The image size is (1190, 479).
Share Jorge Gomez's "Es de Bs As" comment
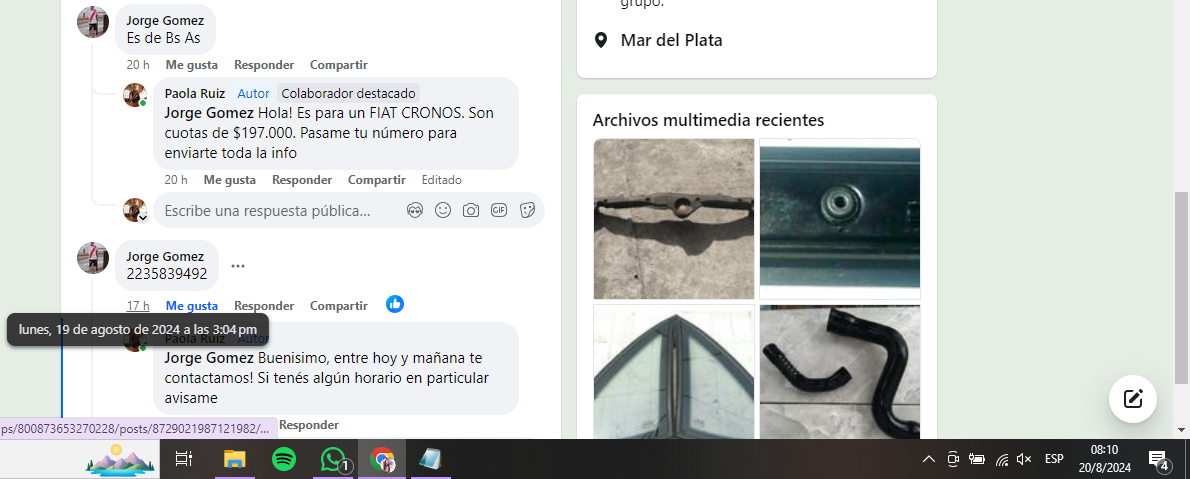point(338,65)
